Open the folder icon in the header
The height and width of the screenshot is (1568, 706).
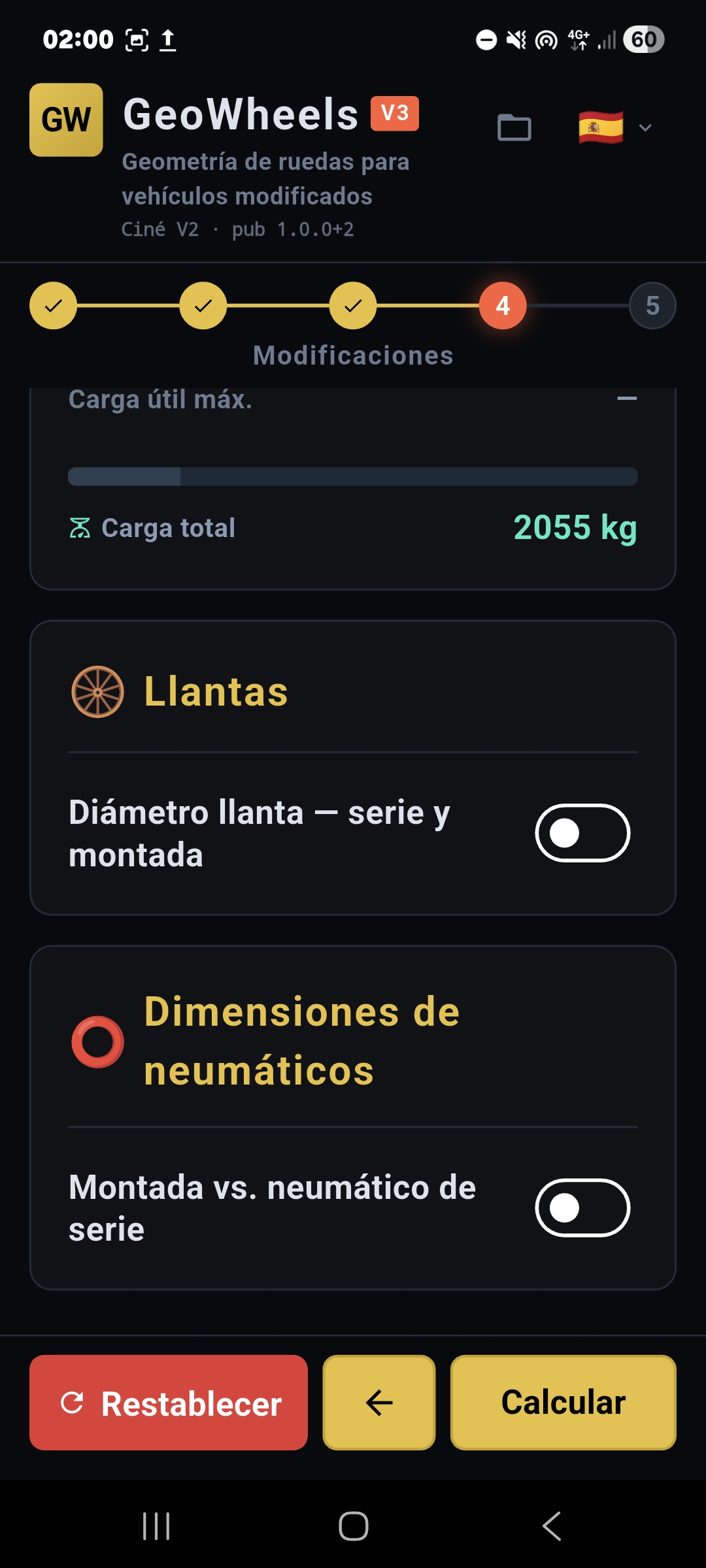(x=516, y=126)
